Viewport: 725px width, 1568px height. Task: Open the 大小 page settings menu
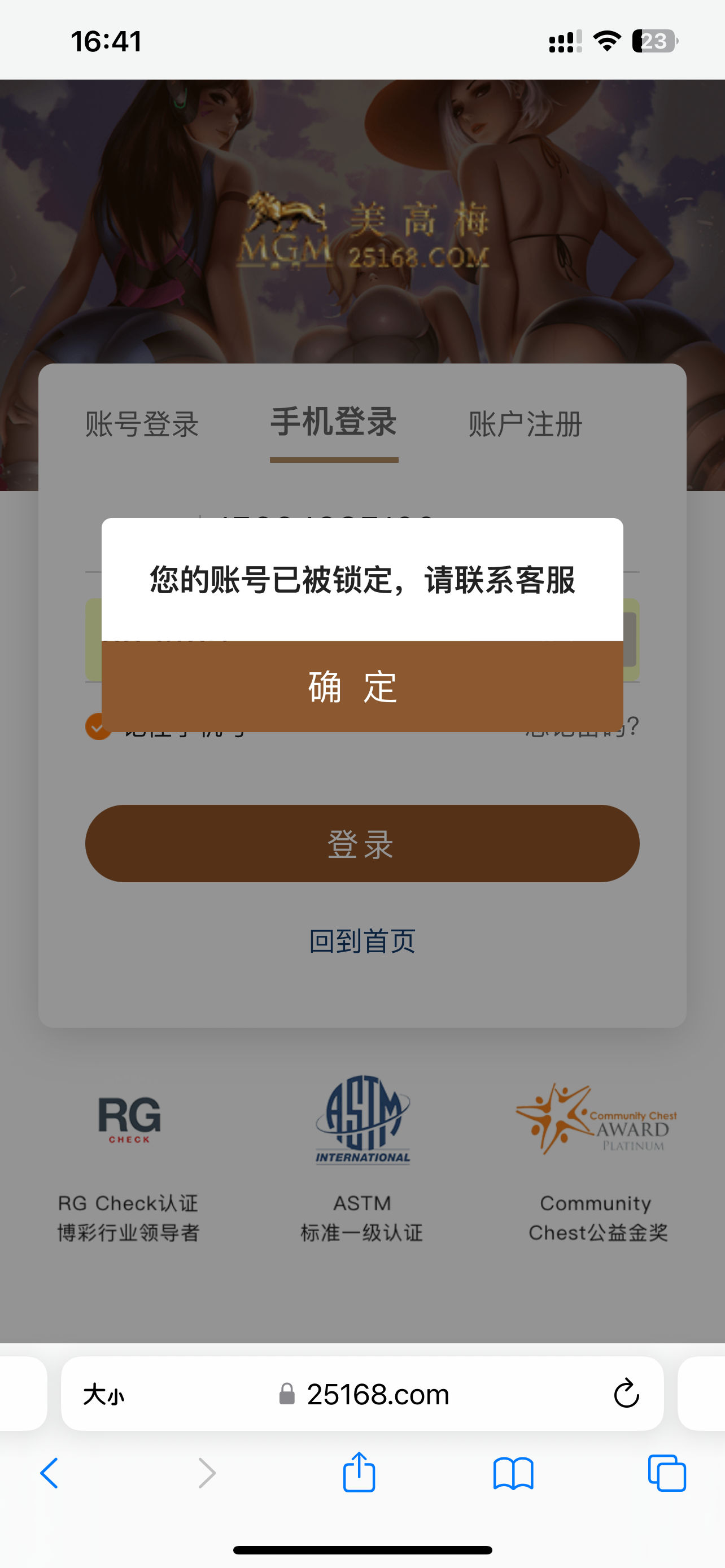coord(103,1394)
